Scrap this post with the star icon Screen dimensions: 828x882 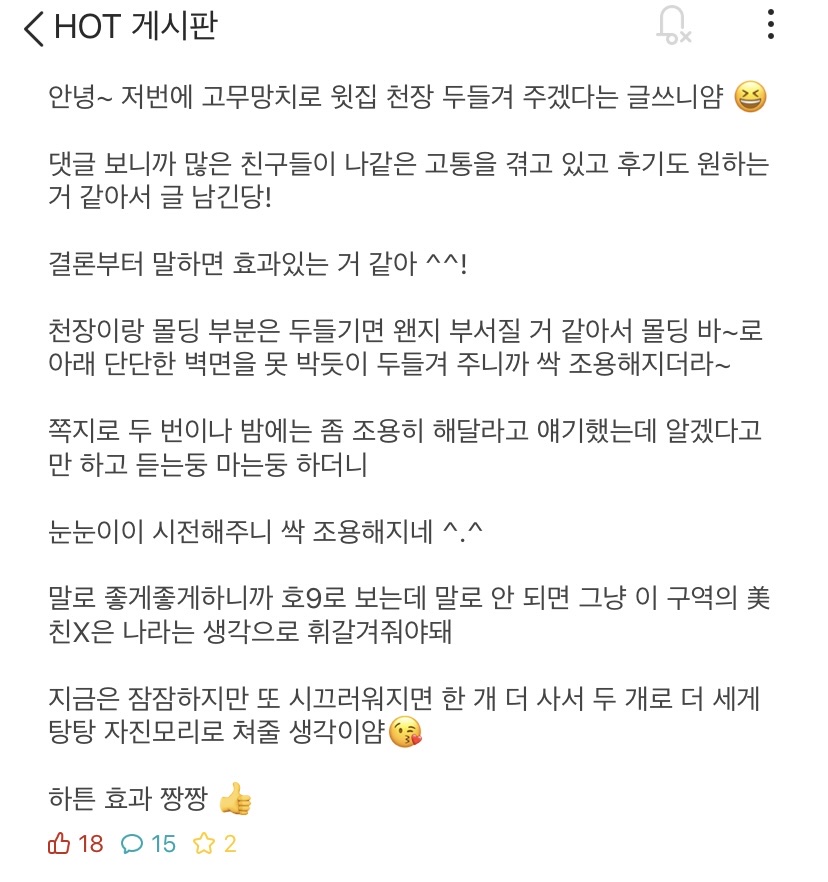coord(204,843)
